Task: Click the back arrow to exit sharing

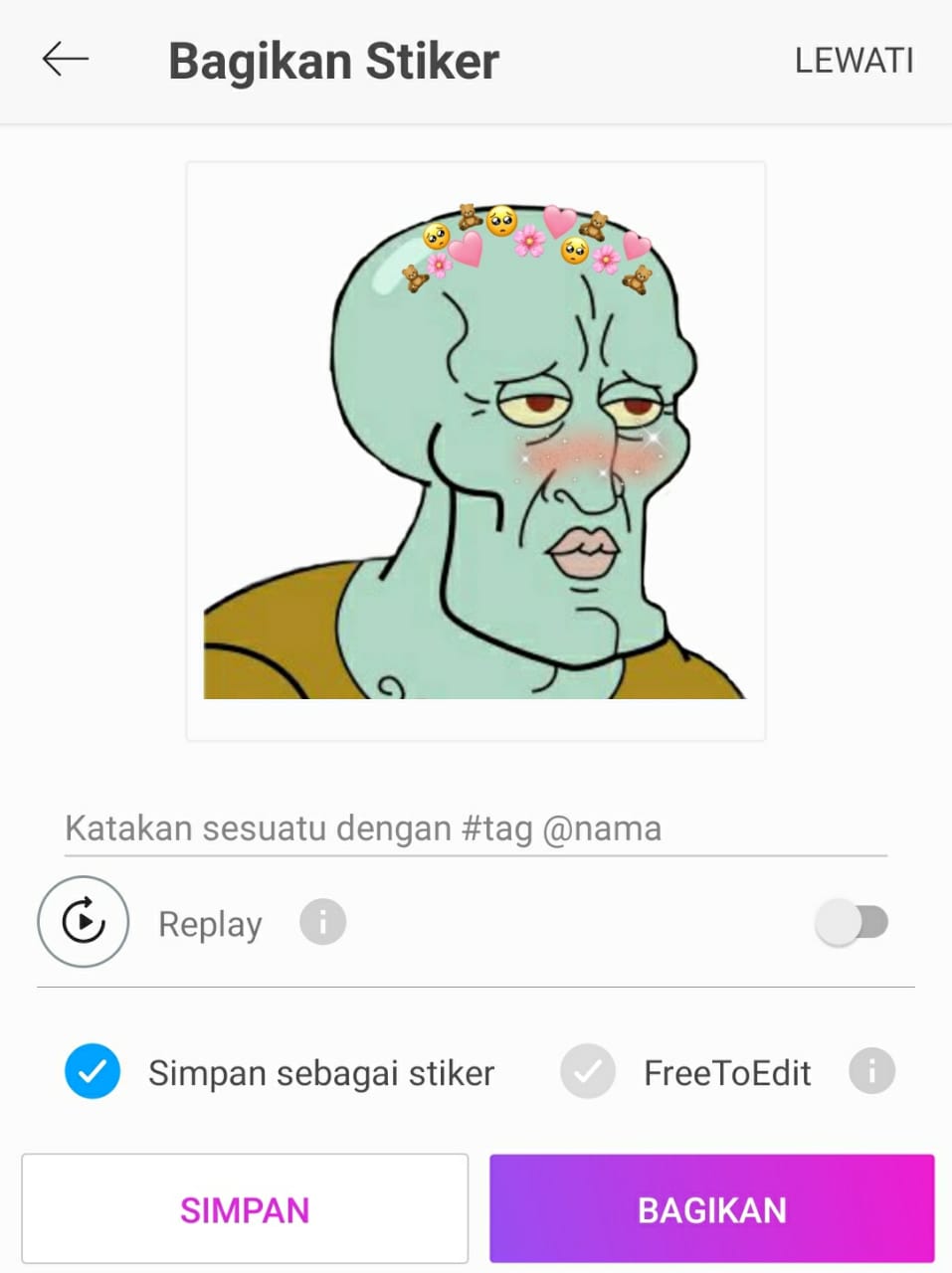Action: [x=64, y=59]
